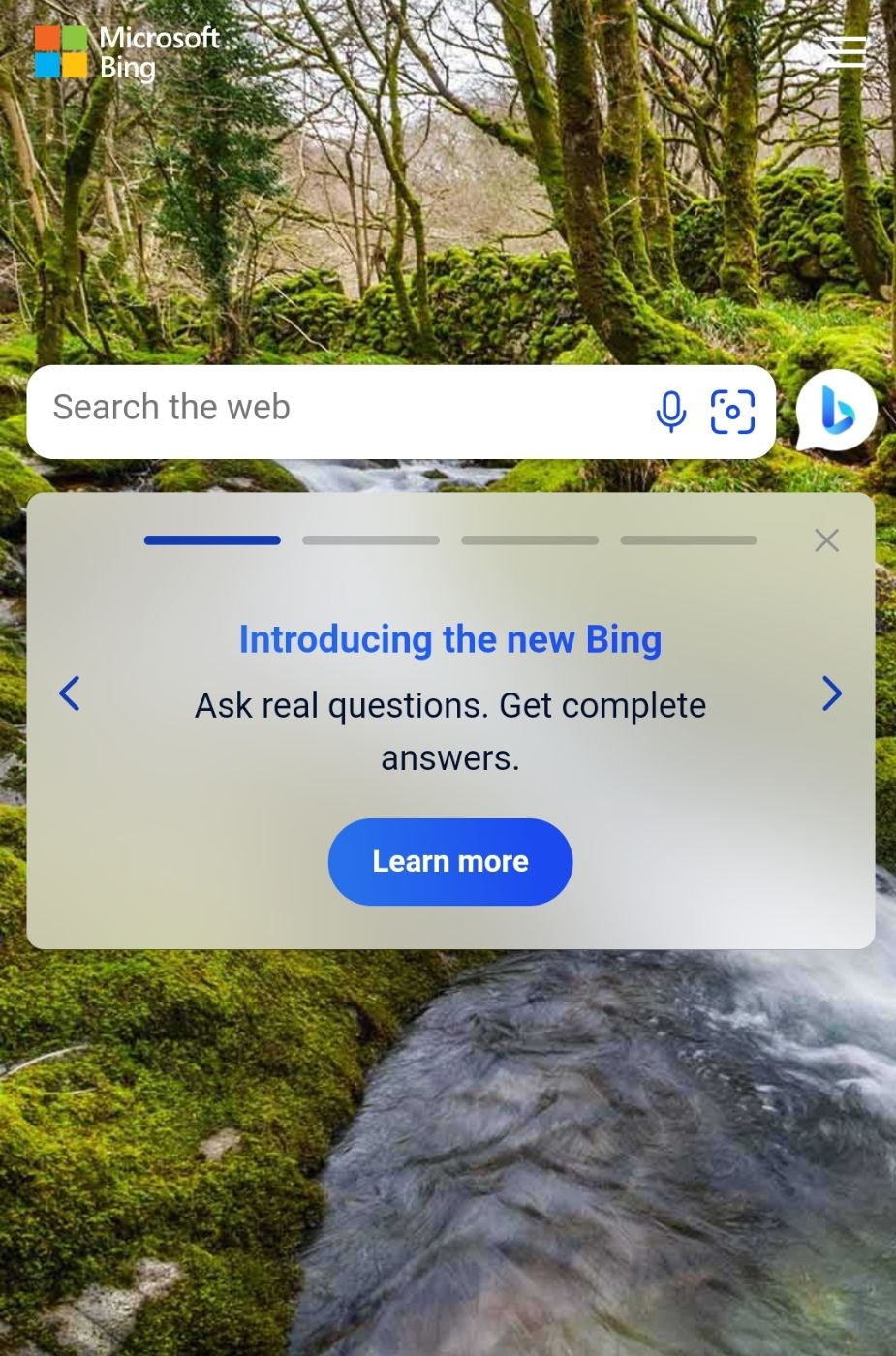The height and width of the screenshot is (1356, 896).
Task: Tap Learn more about new Bing
Action: [x=450, y=861]
